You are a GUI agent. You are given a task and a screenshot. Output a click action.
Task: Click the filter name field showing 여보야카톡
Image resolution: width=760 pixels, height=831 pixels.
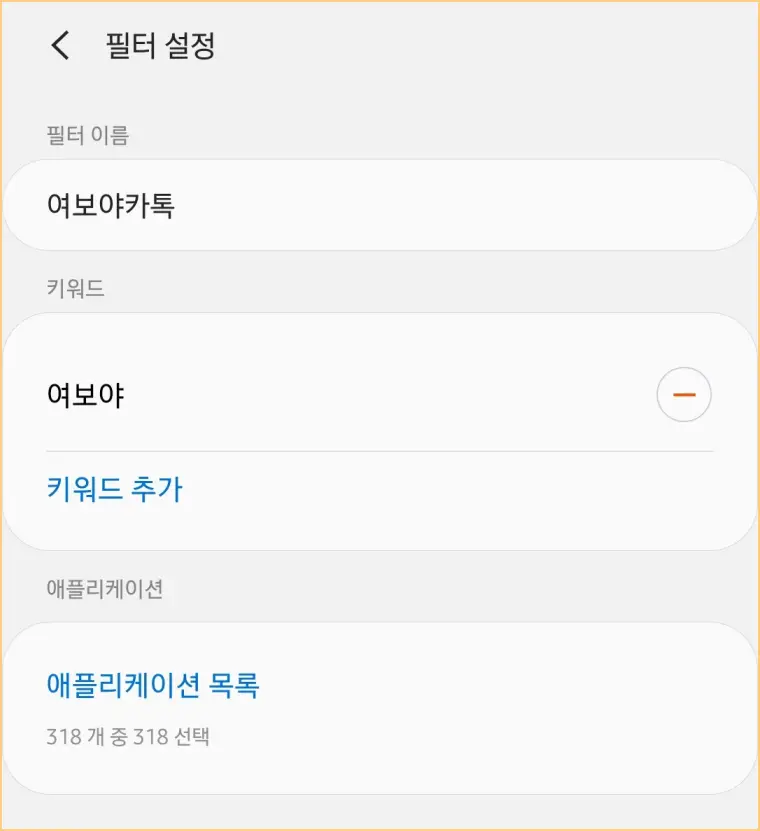(x=380, y=204)
